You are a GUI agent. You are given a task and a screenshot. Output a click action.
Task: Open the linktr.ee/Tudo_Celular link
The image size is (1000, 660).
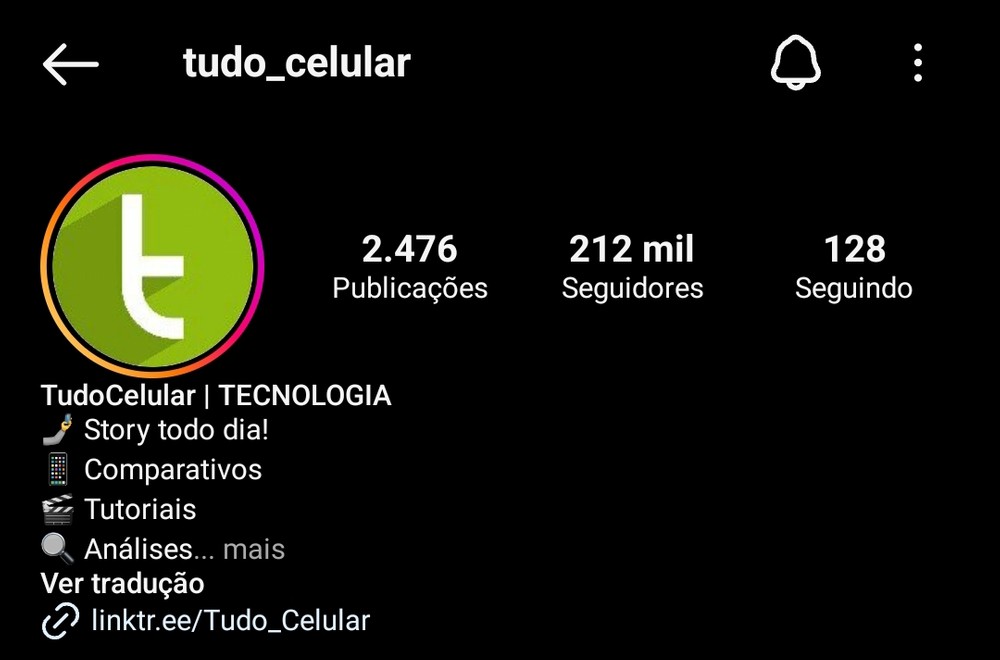[x=230, y=621]
